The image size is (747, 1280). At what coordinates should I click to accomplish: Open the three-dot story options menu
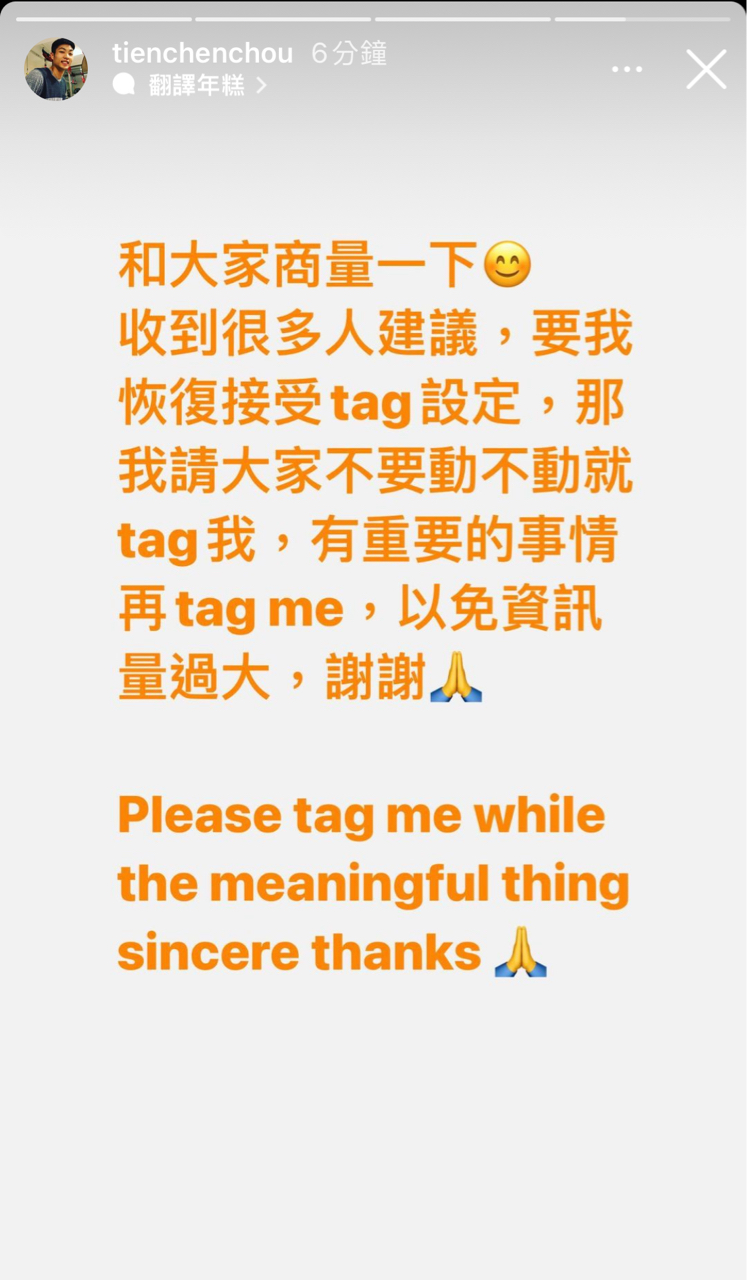627,70
